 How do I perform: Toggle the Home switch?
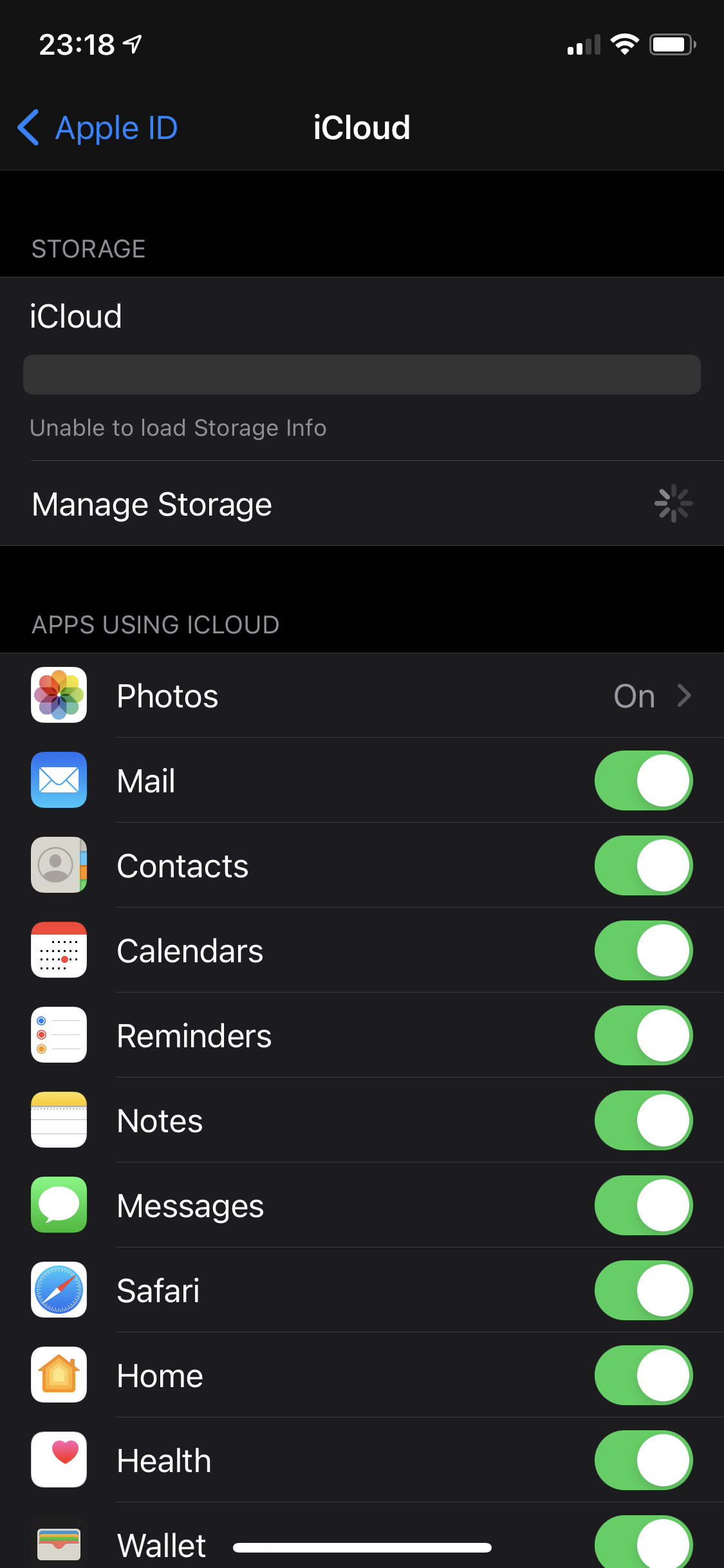643,1376
